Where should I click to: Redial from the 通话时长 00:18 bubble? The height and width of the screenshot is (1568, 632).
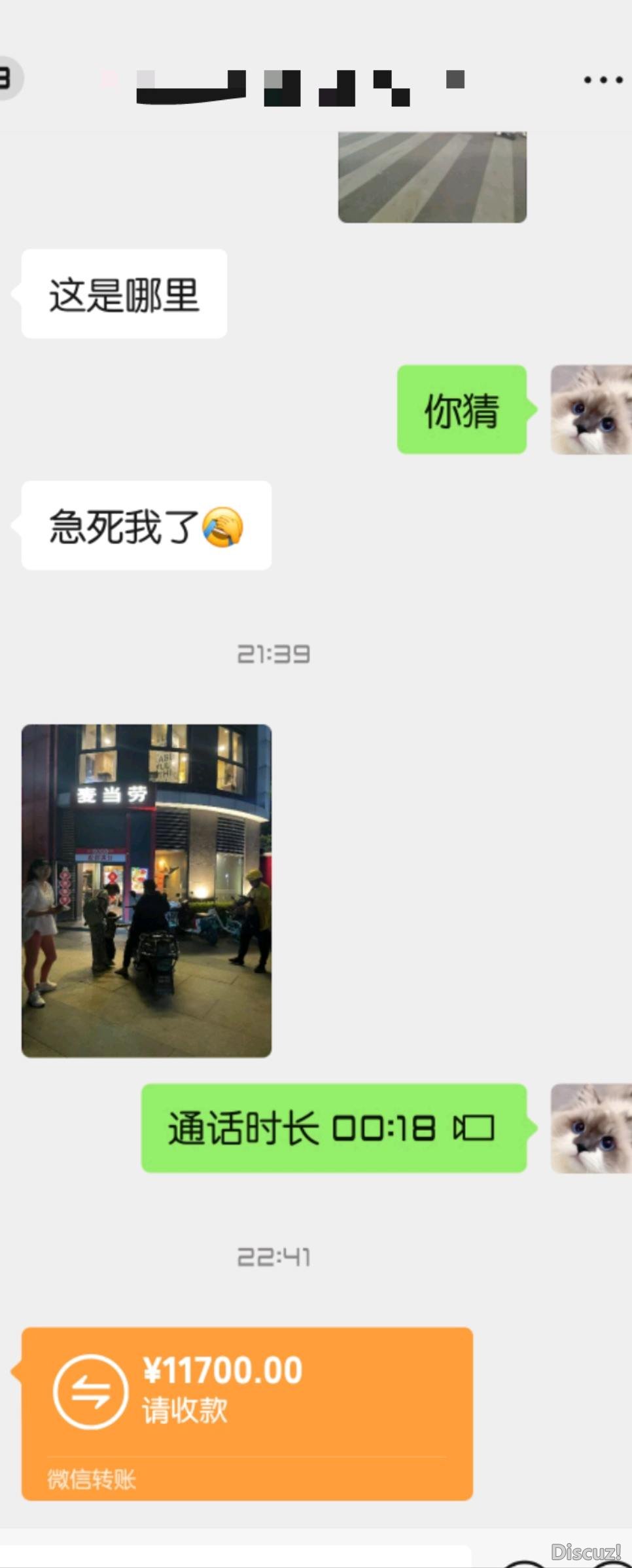(334, 1128)
